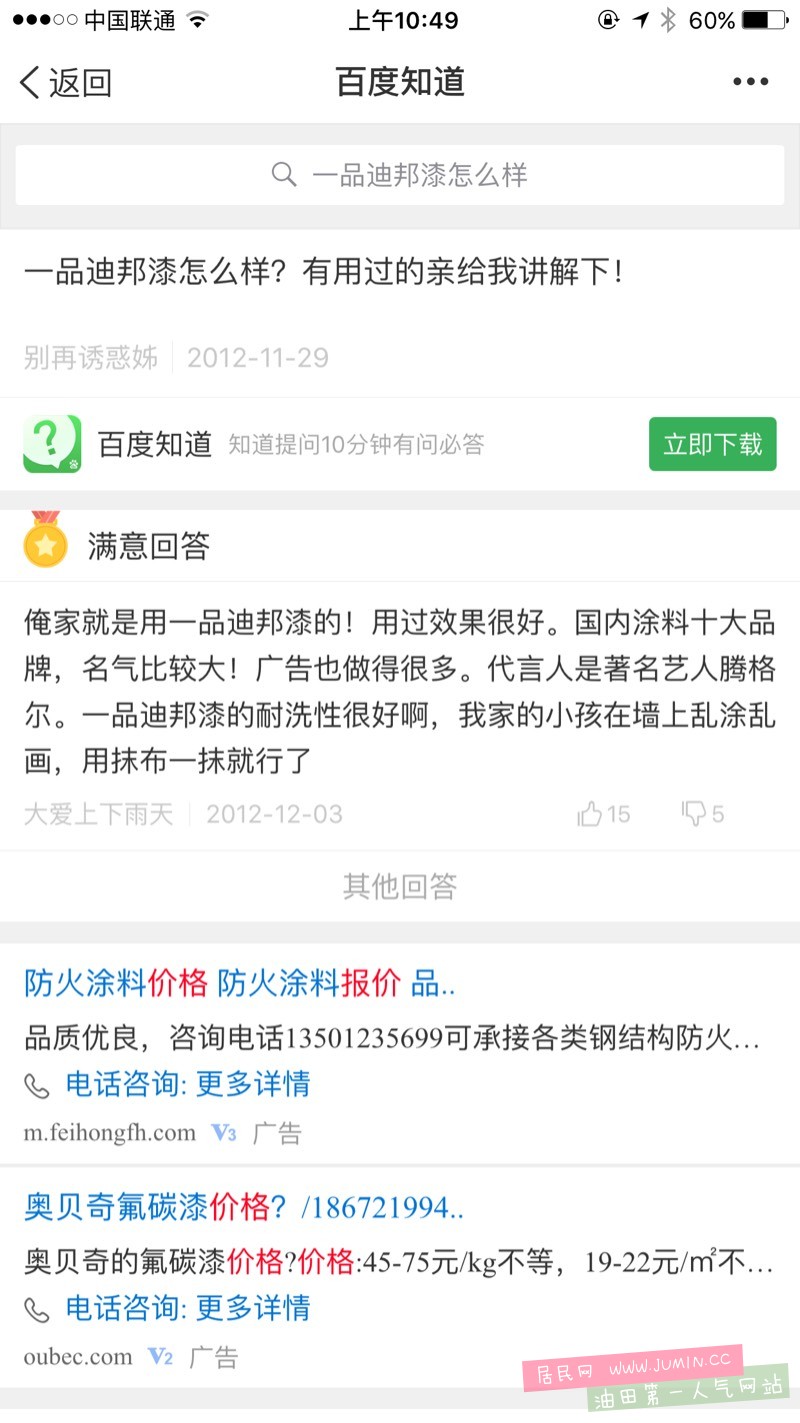The height and width of the screenshot is (1423, 800).
Task: Open the 奥贝奇氟碳漆价格 ad link
Action: 244,1208
